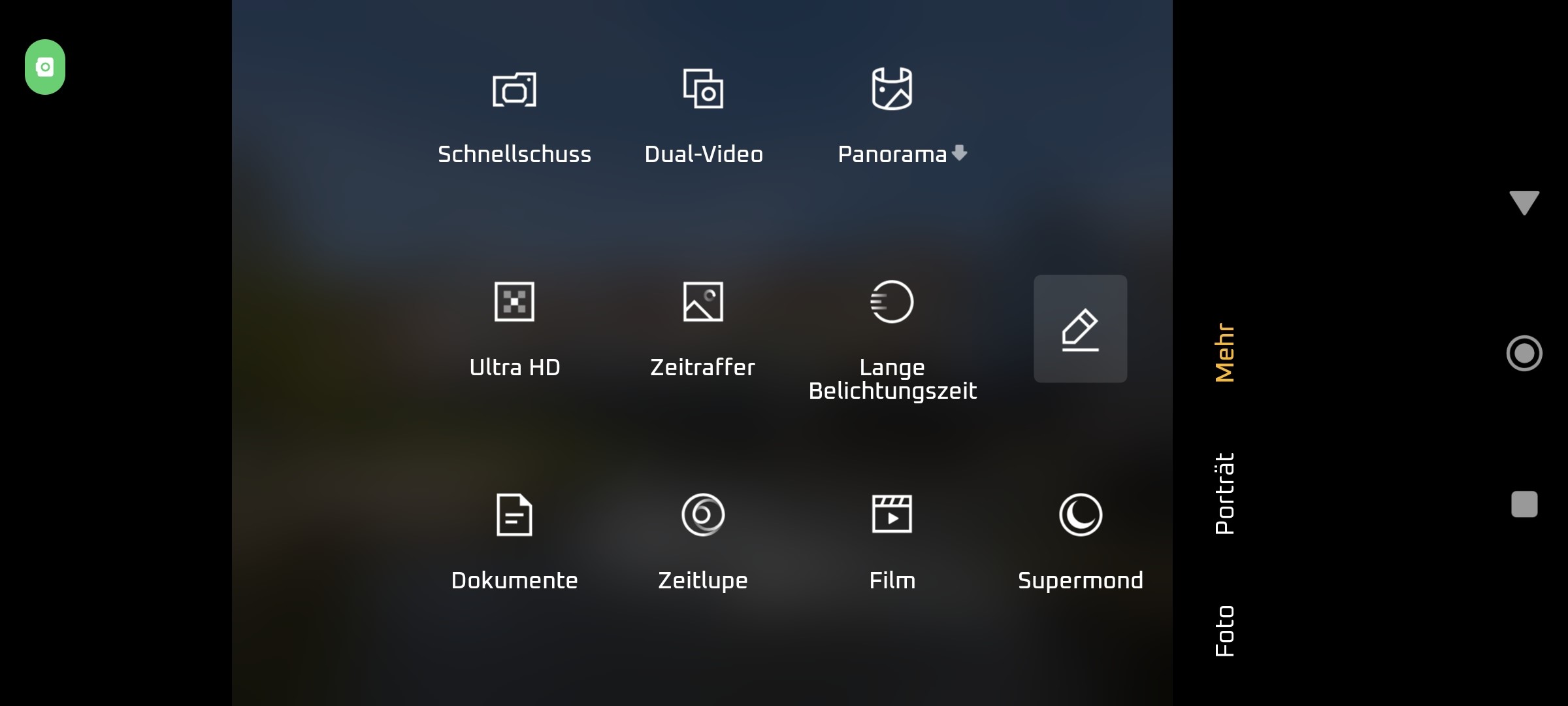The image size is (1568, 706).
Task: Edit the camera modes list
Action: coord(1080,329)
